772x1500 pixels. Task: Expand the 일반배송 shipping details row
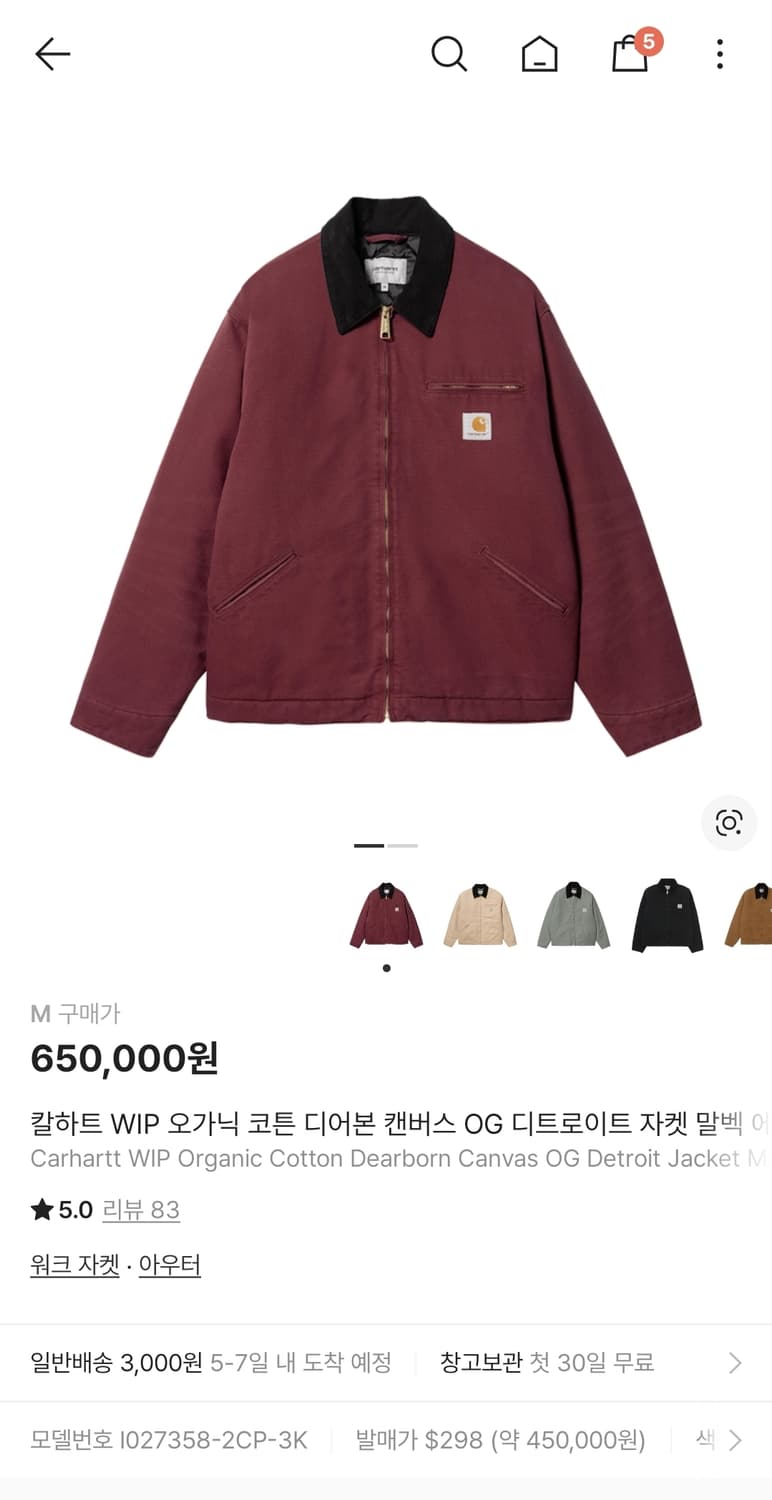click(200, 1361)
